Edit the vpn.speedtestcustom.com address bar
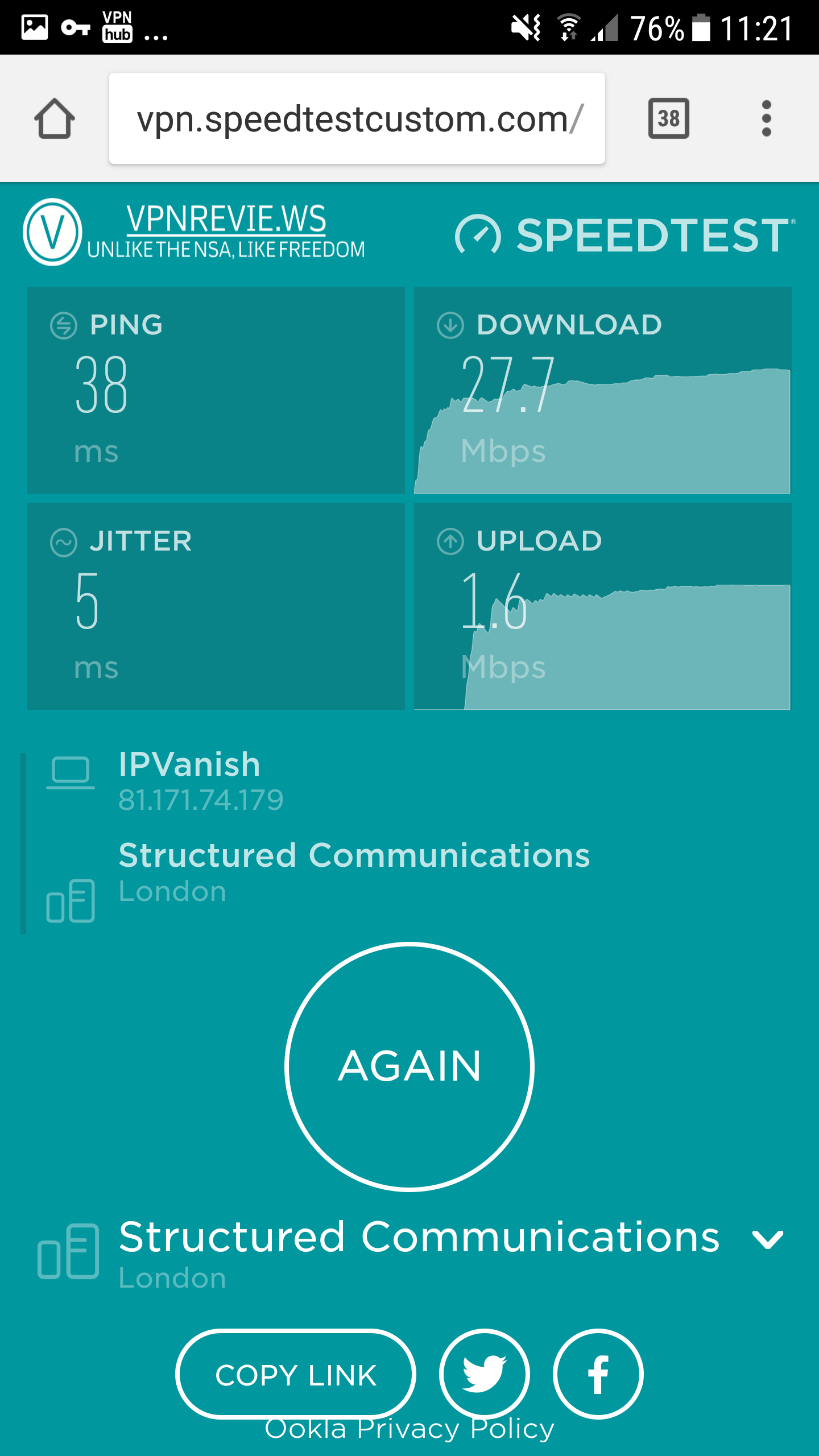This screenshot has height=1456, width=819. 357,118
